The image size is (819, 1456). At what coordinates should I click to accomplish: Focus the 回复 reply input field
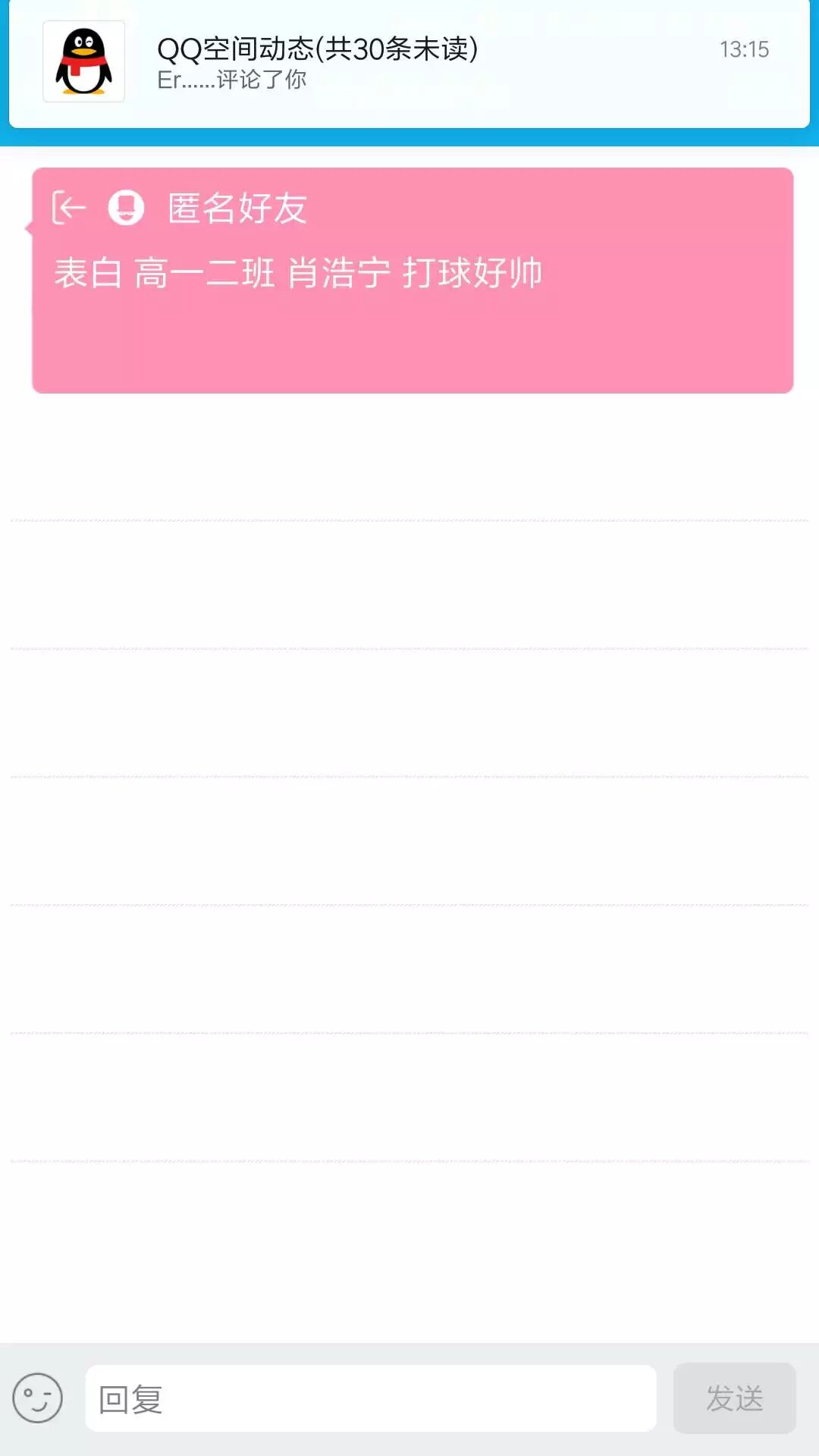pyautogui.click(x=371, y=1398)
